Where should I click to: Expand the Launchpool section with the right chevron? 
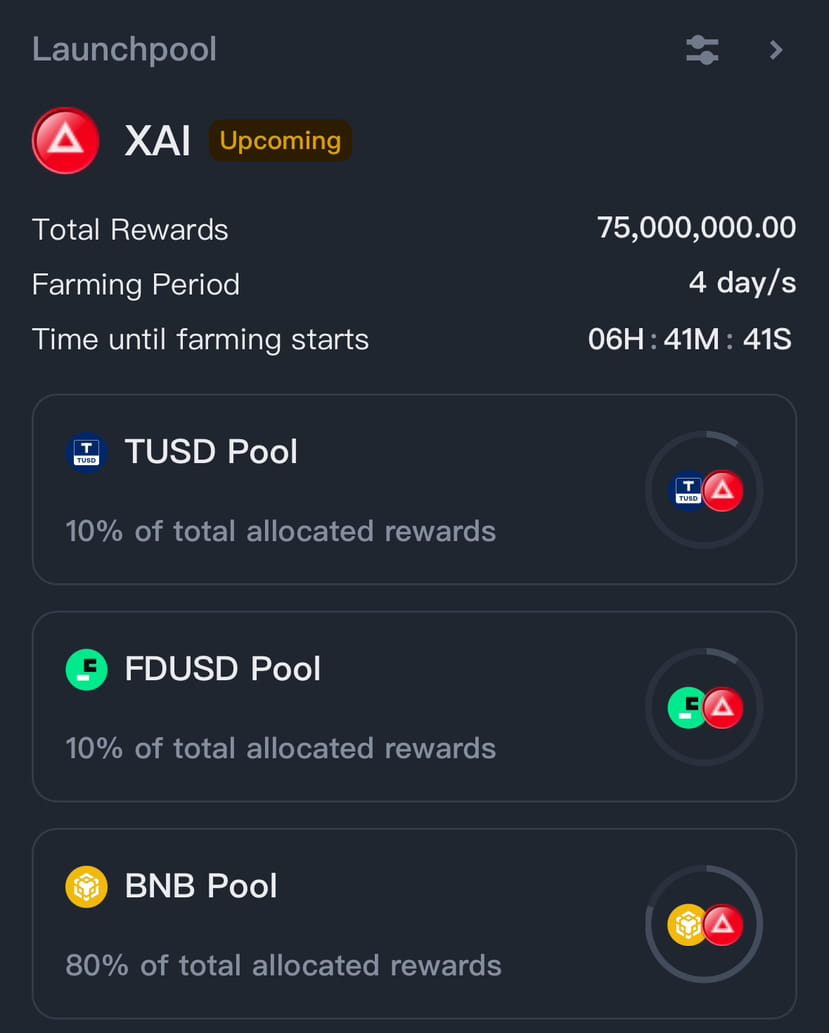tap(776, 49)
